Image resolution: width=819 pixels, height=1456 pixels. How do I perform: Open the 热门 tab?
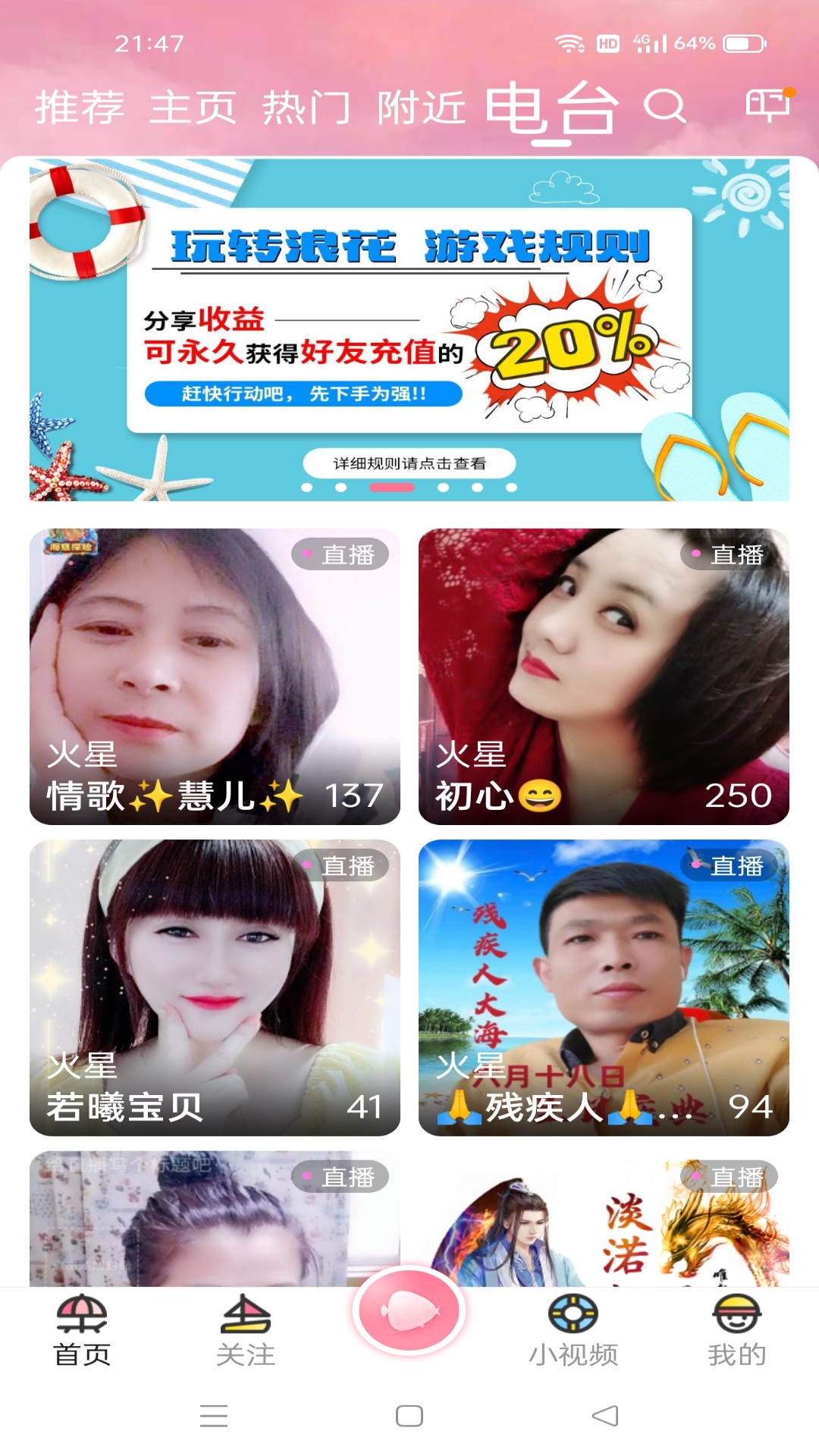click(x=307, y=108)
